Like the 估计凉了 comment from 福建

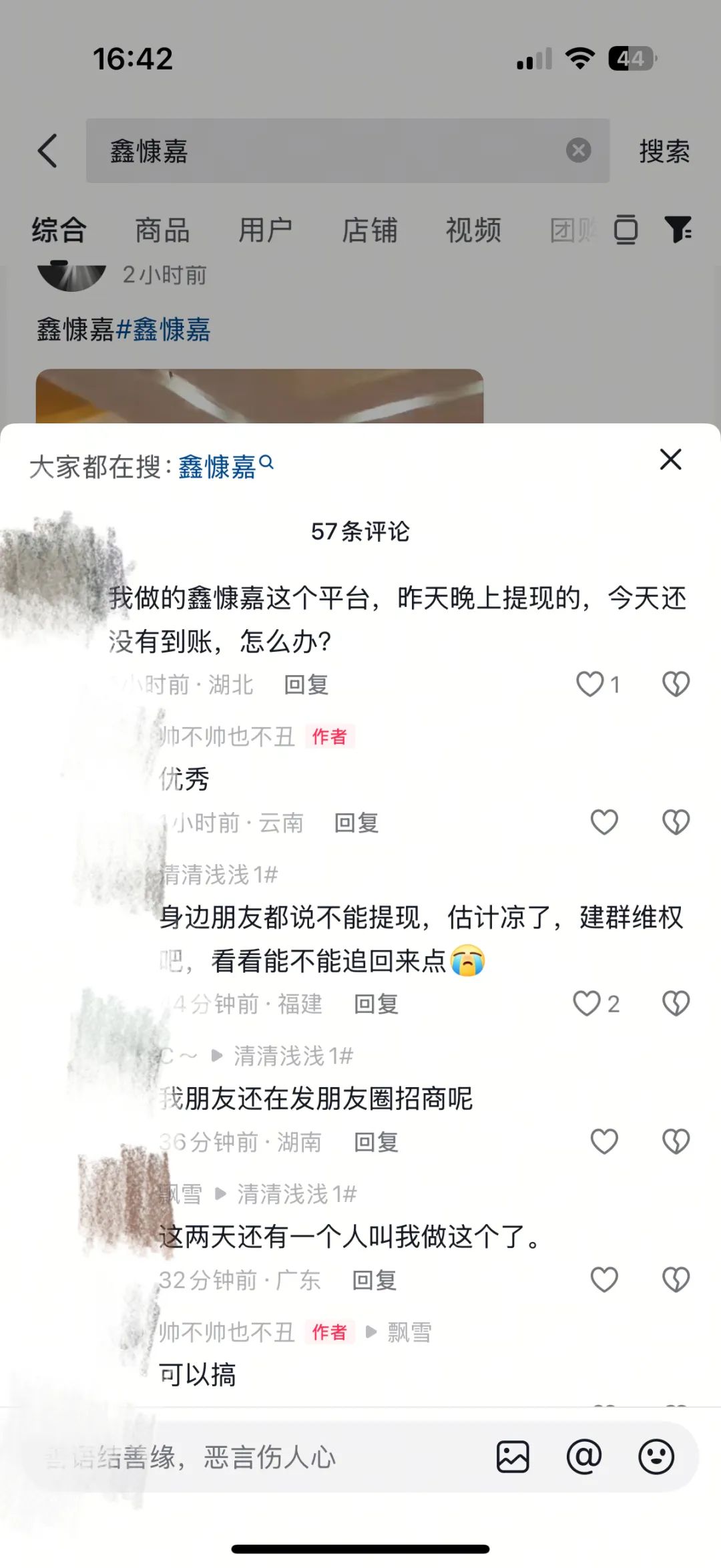click(587, 1004)
